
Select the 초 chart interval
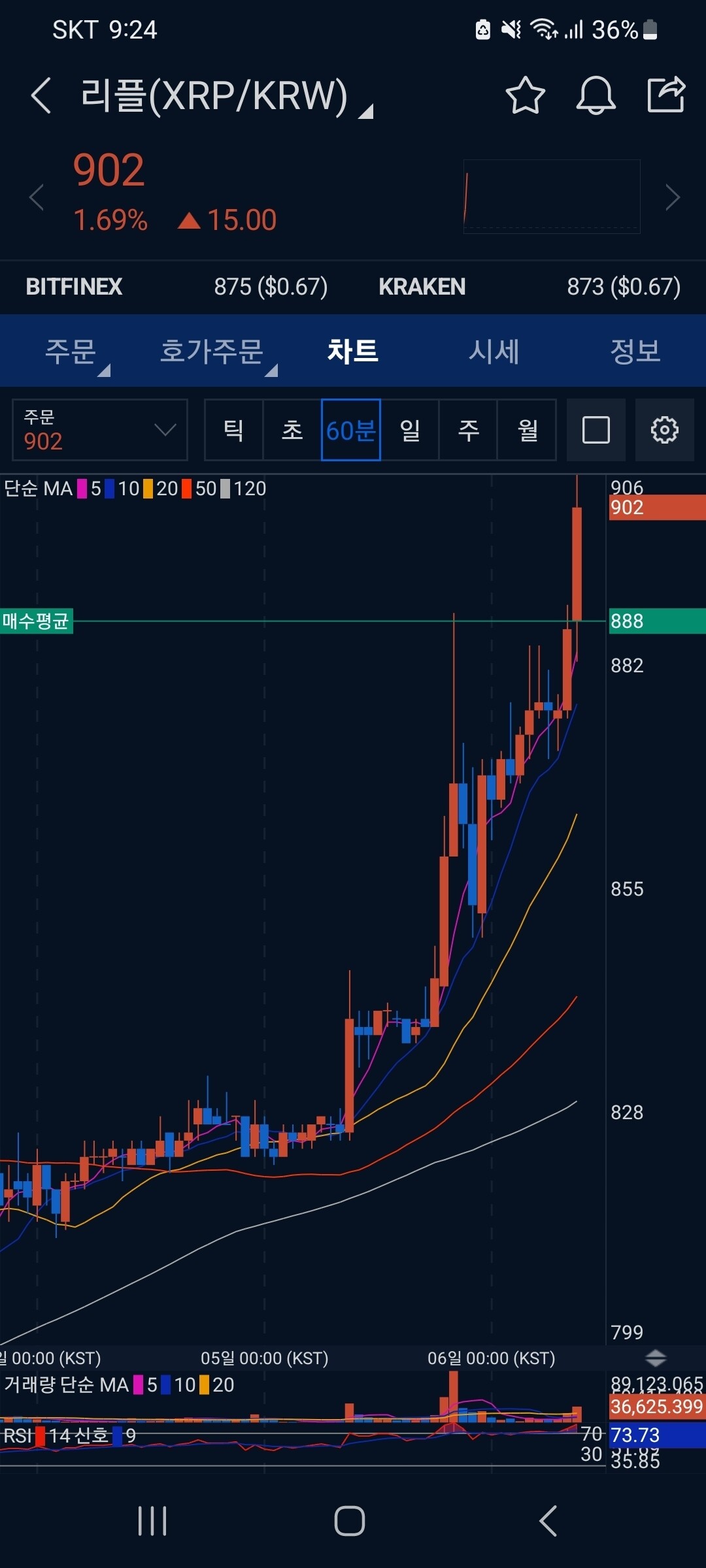[x=292, y=430]
